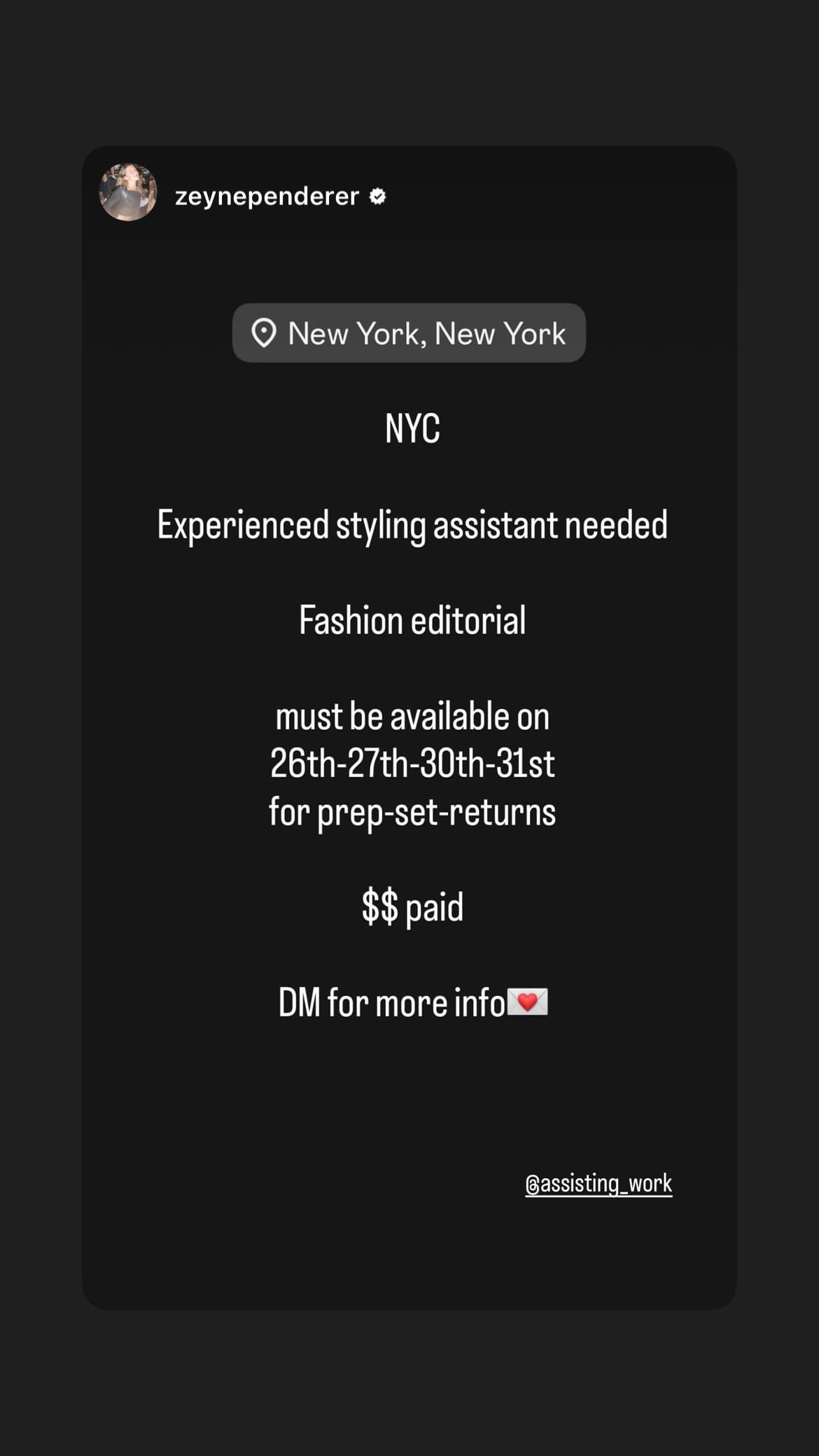
Task: Select the dollar signs in '$$ paid'
Action: (379, 906)
